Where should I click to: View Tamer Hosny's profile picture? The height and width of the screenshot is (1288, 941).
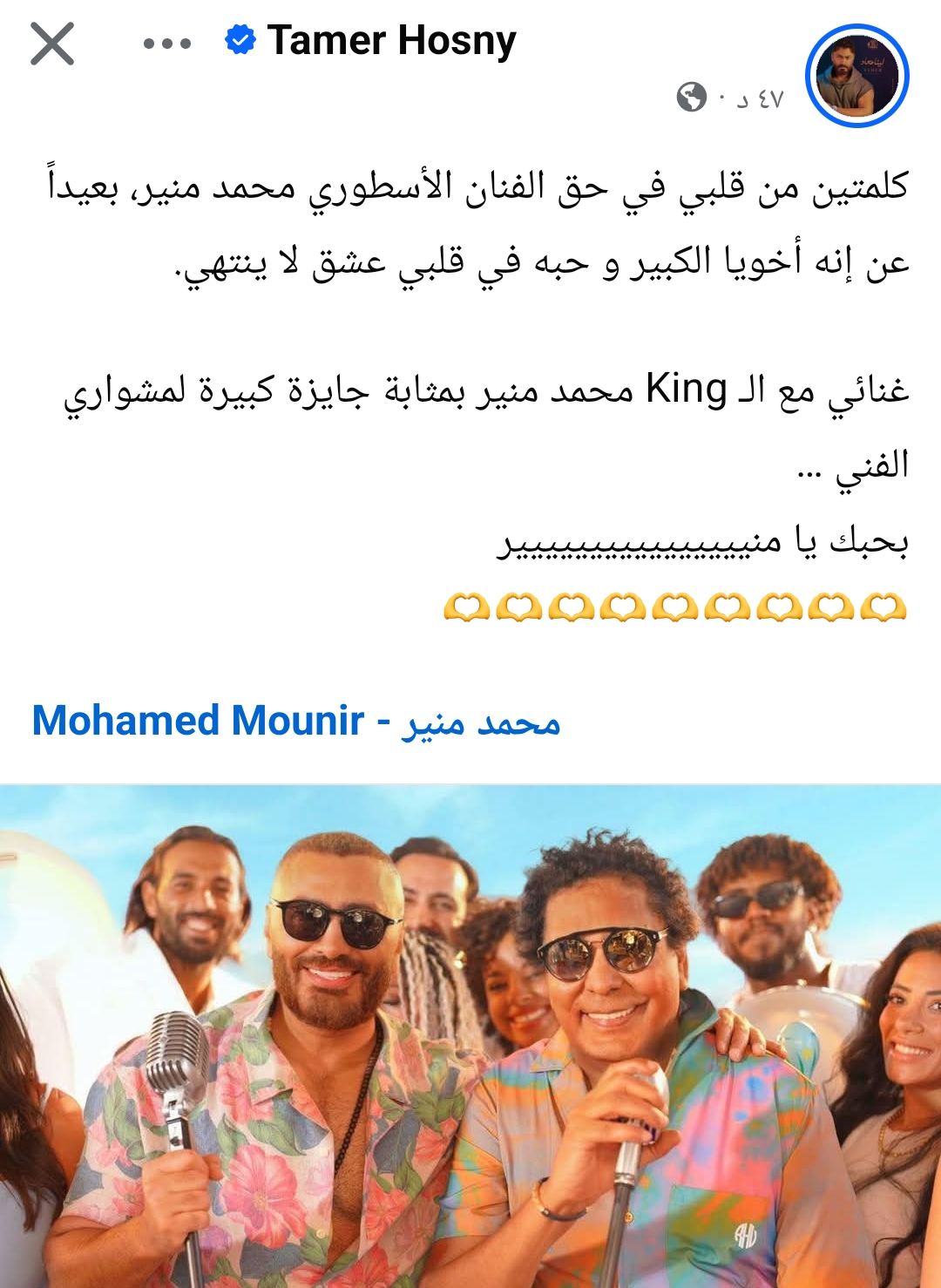(856, 76)
